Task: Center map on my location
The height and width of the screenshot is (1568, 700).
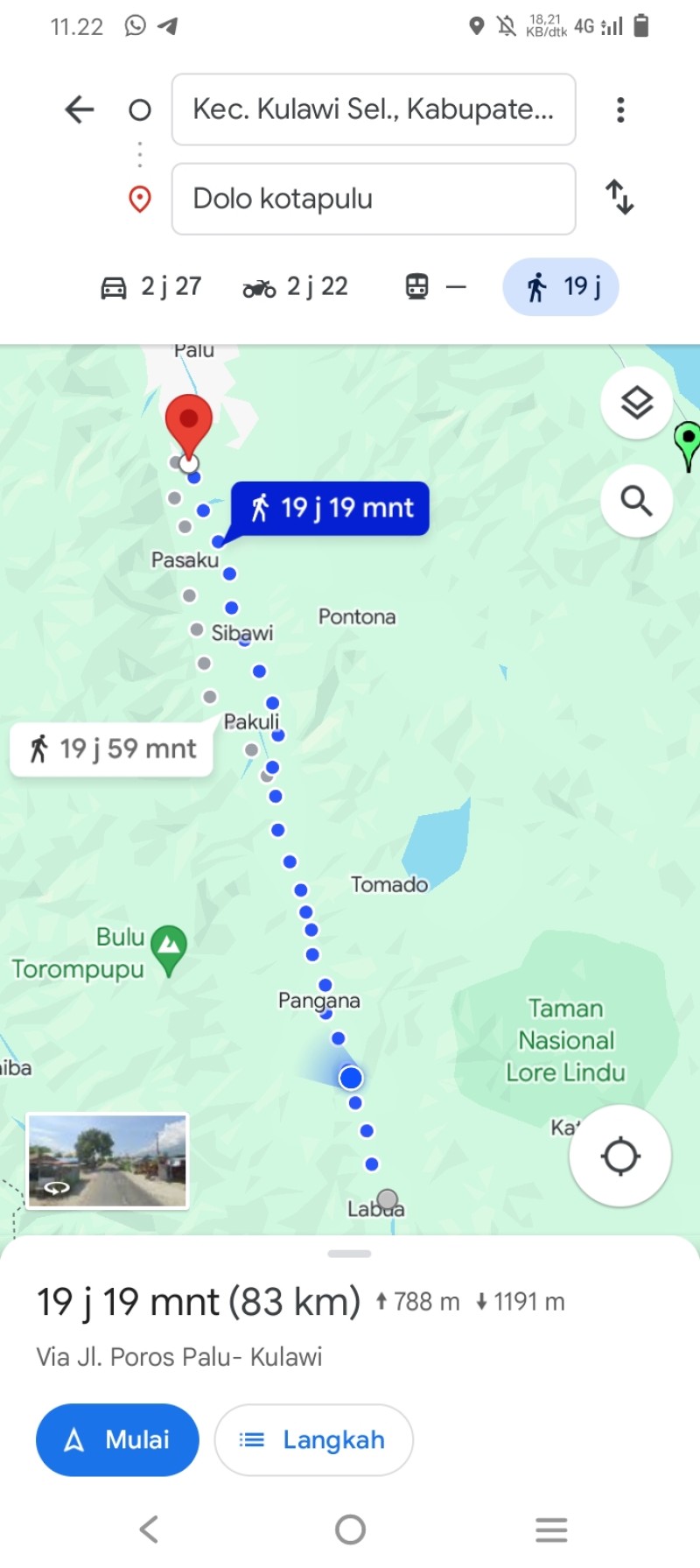Action: [x=620, y=1156]
